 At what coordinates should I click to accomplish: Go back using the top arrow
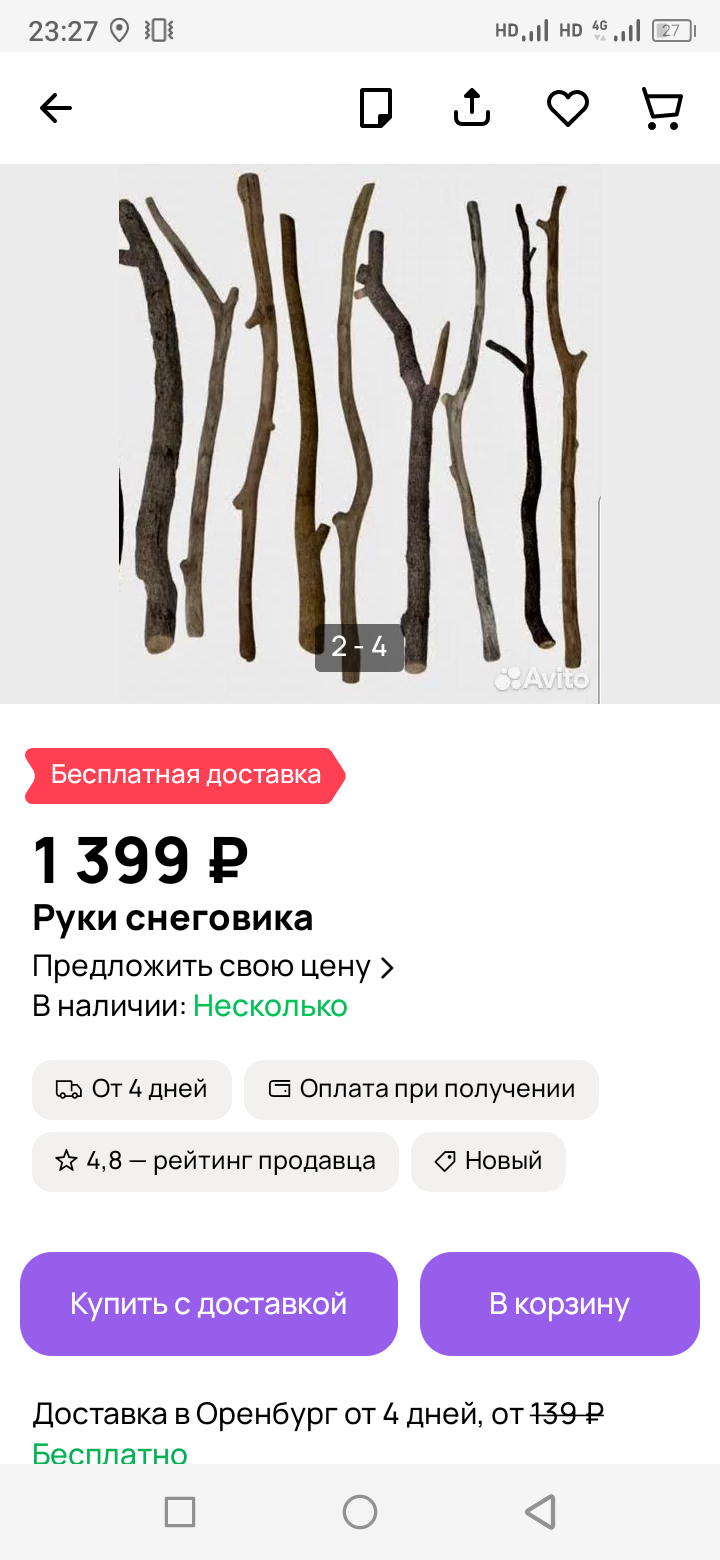click(56, 108)
